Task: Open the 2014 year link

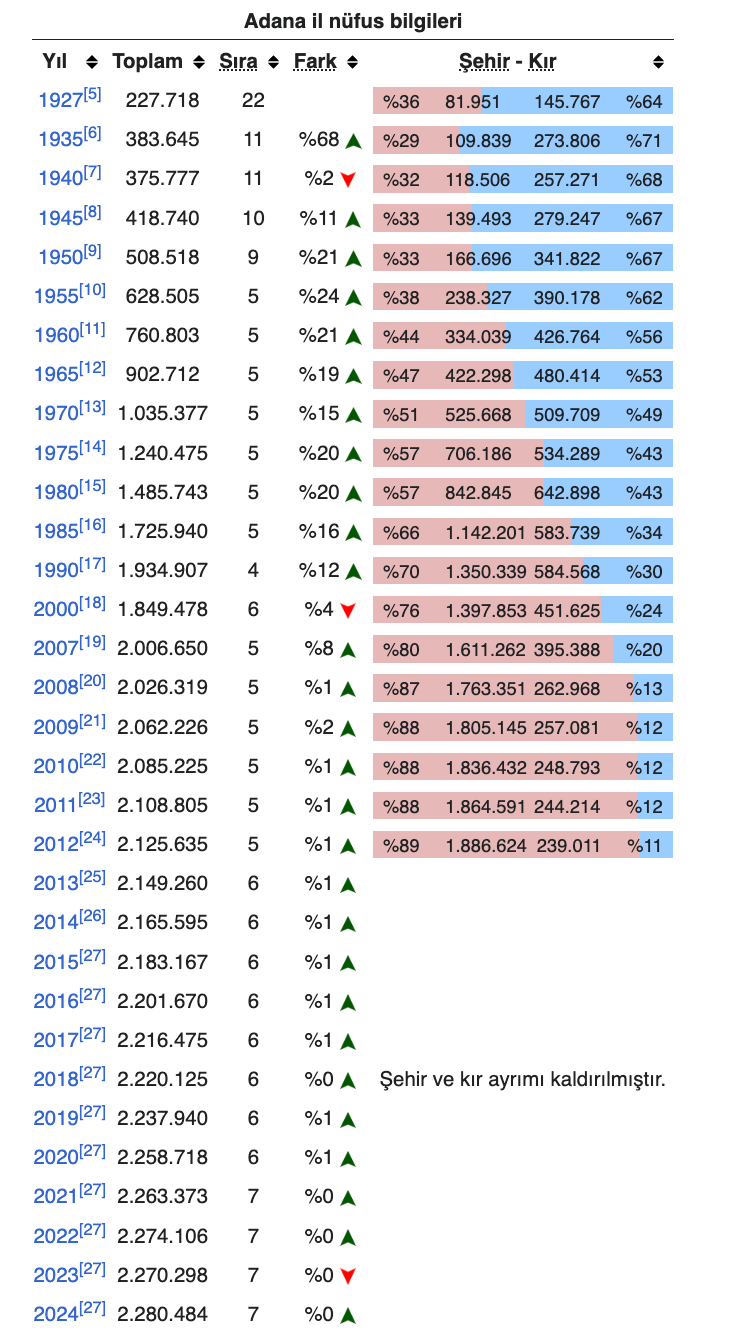Action: click(x=56, y=922)
